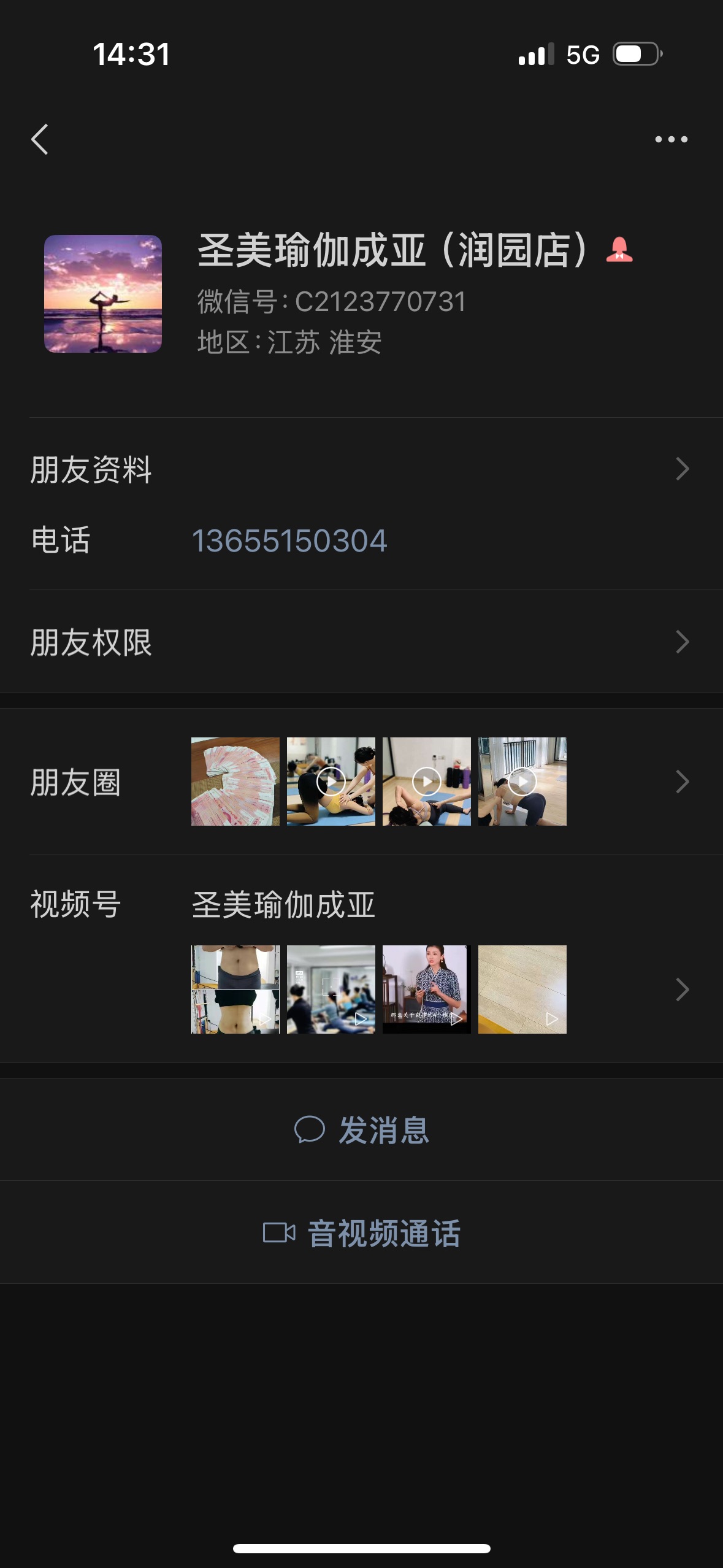Start 音视频通话 call
The image size is (723, 1568).
[361, 1232]
